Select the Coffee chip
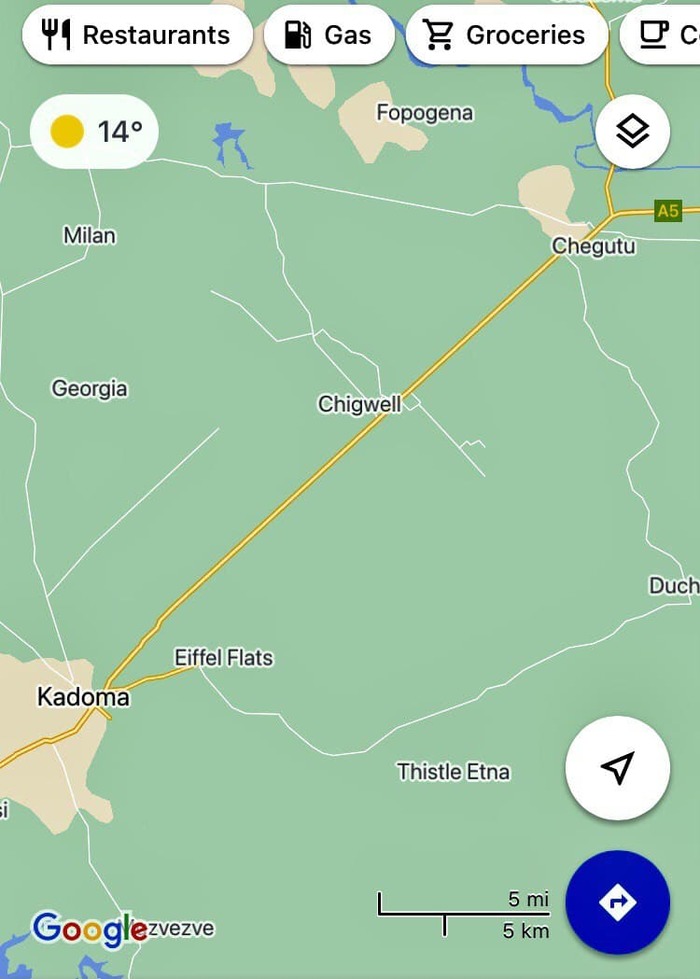This screenshot has width=700, height=979. (666, 35)
